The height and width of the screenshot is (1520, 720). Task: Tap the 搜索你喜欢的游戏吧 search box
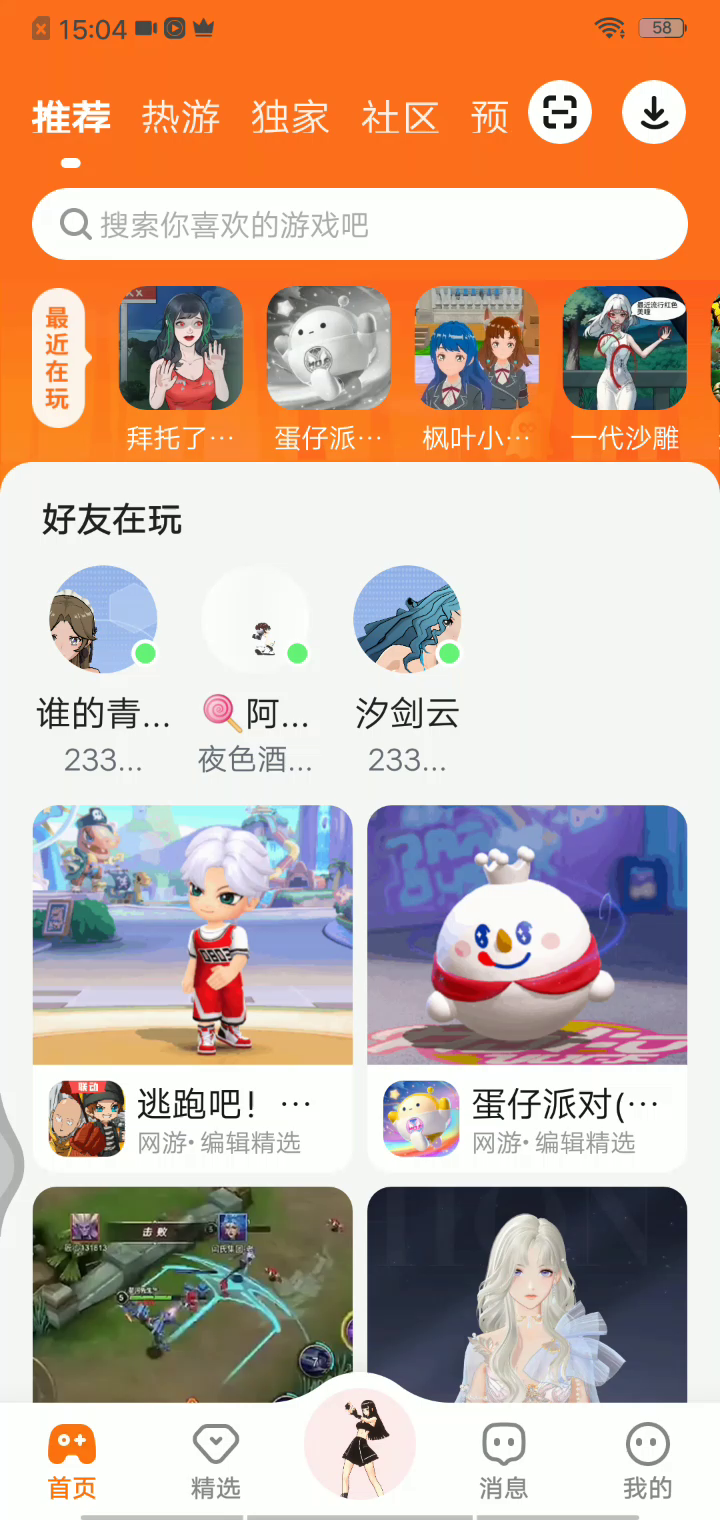point(360,224)
